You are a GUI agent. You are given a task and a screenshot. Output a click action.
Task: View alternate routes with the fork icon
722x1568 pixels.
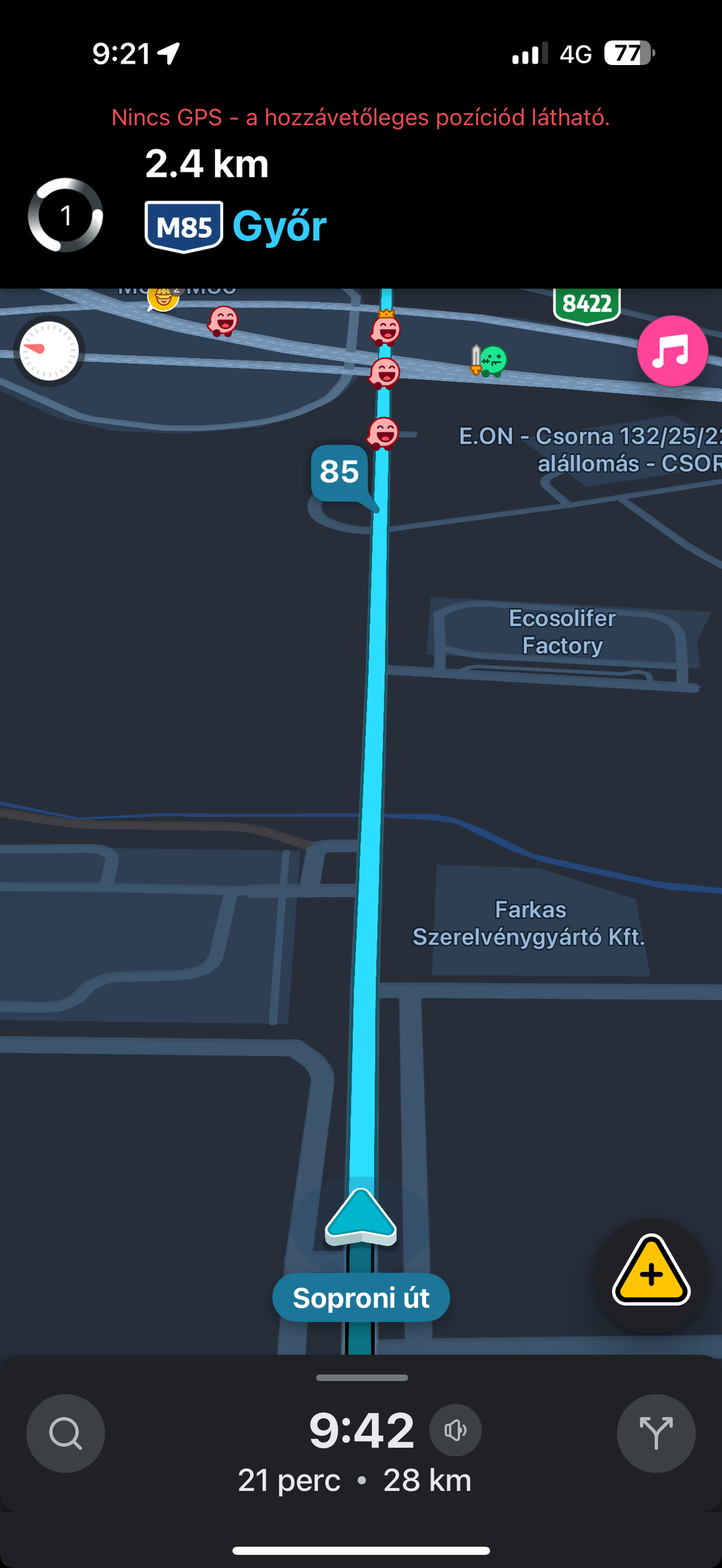[656, 1433]
